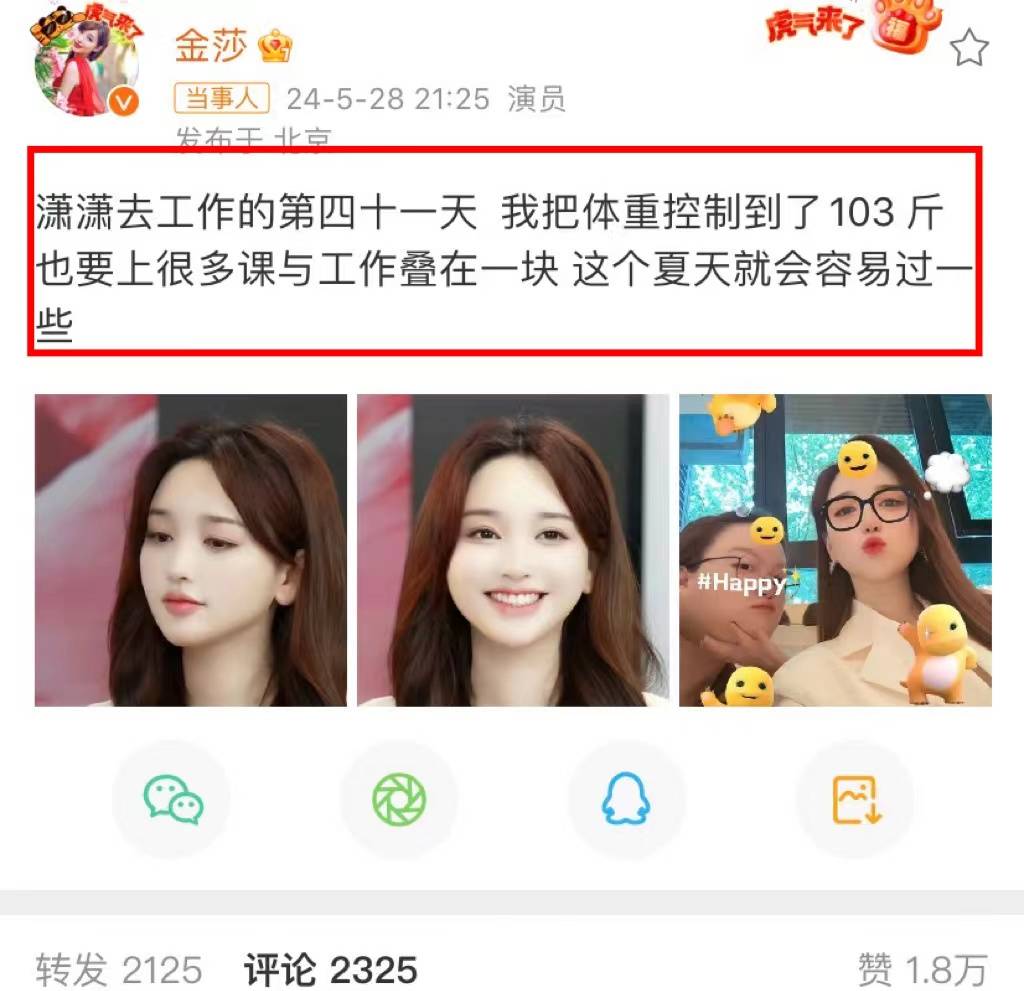Save post as image
This screenshot has height=991, width=1024.
point(854,799)
